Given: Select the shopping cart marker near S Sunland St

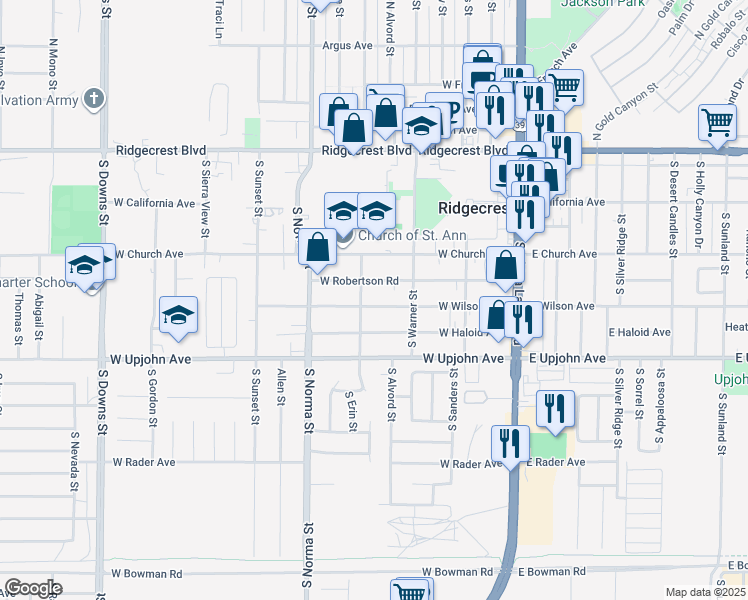Looking at the screenshot, I should 717,124.
